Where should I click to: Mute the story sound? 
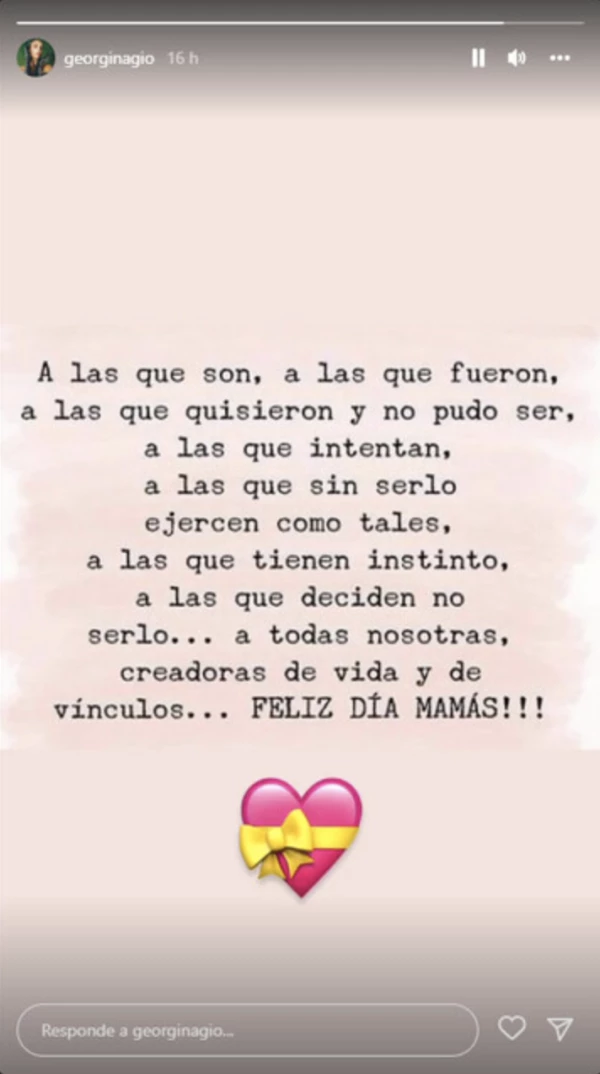[x=517, y=59]
